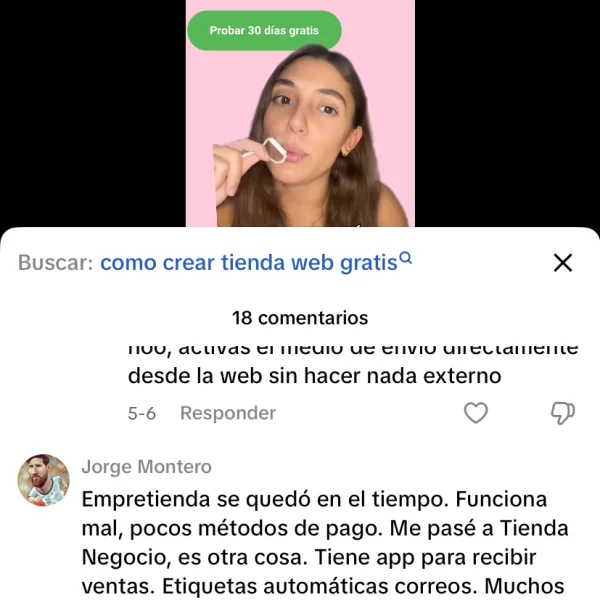View Jorge Montero's username profile
The image size is (600, 600).
[146, 467]
